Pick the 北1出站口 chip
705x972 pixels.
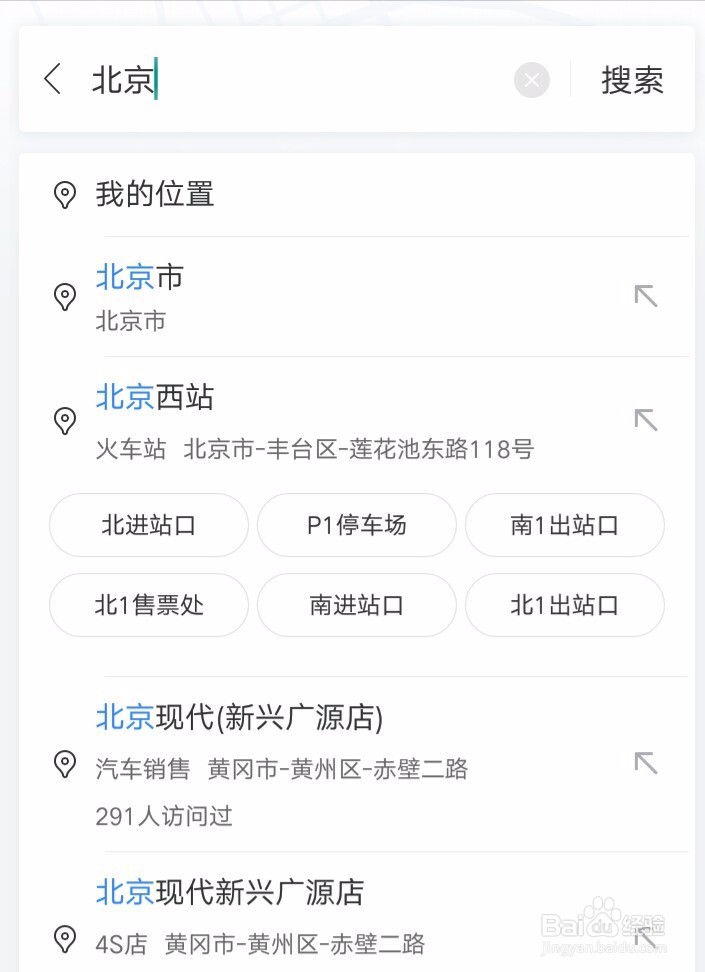(x=565, y=605)
